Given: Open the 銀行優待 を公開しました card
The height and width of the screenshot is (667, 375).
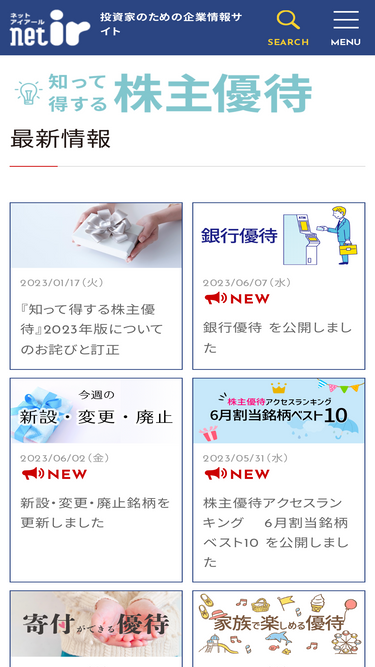Looking at the screenshot, I should tap(278, 286).
